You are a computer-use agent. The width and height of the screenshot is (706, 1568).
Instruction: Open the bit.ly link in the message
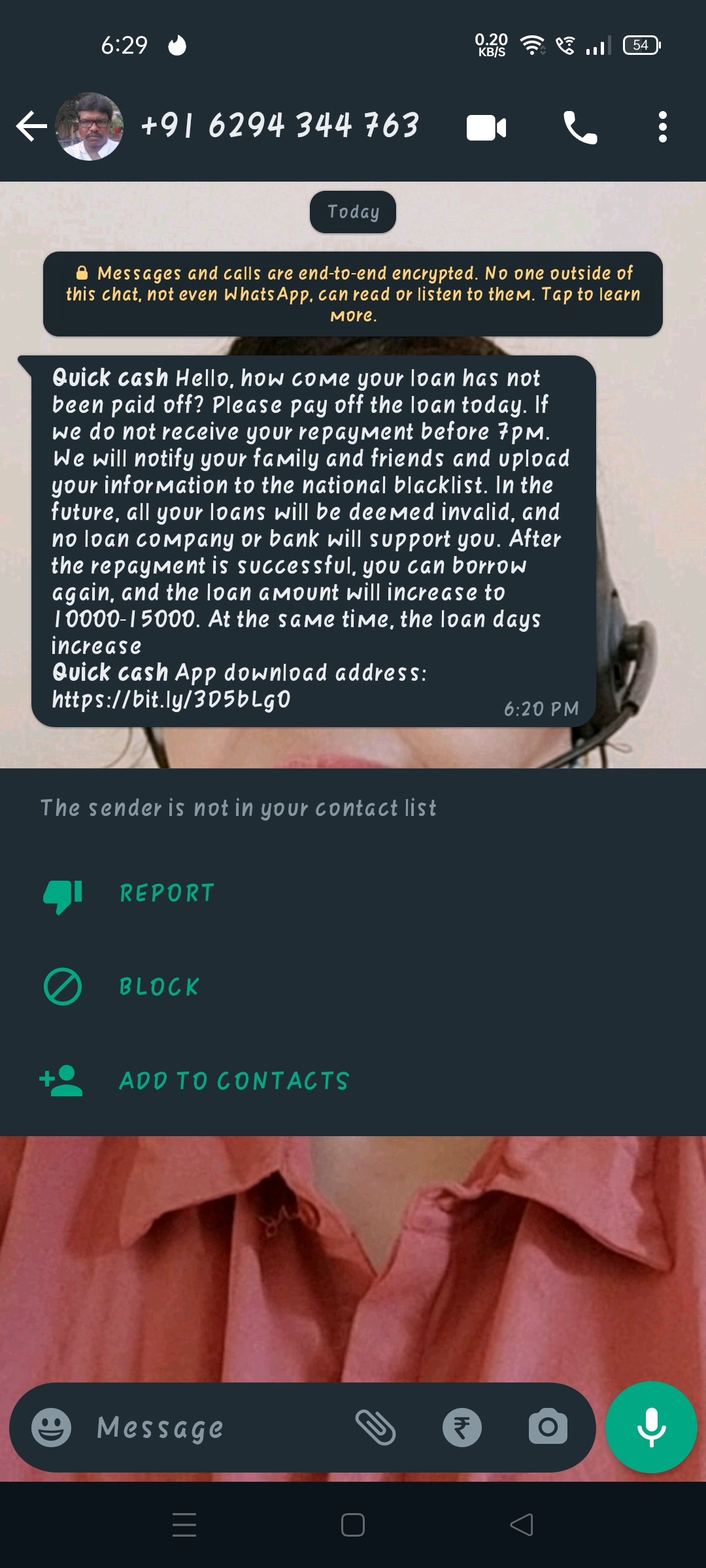point(171,700)
